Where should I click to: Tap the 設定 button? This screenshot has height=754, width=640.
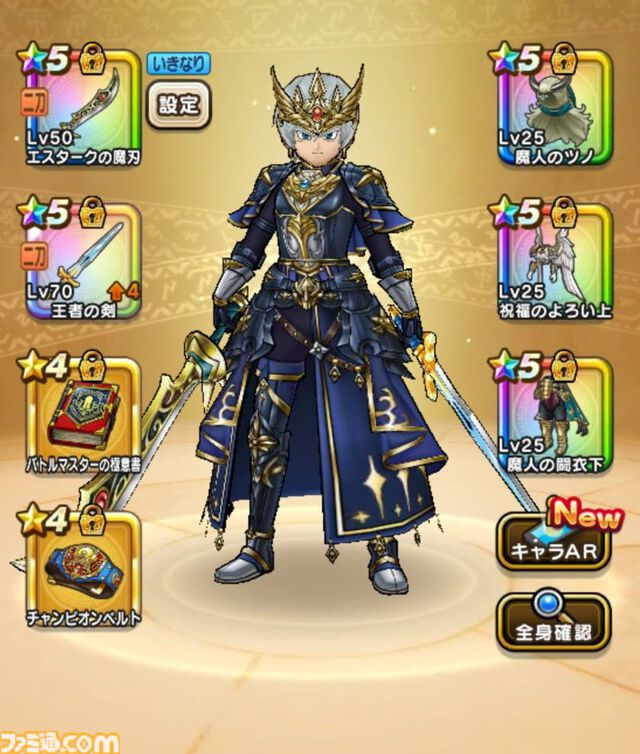[178, 102]
